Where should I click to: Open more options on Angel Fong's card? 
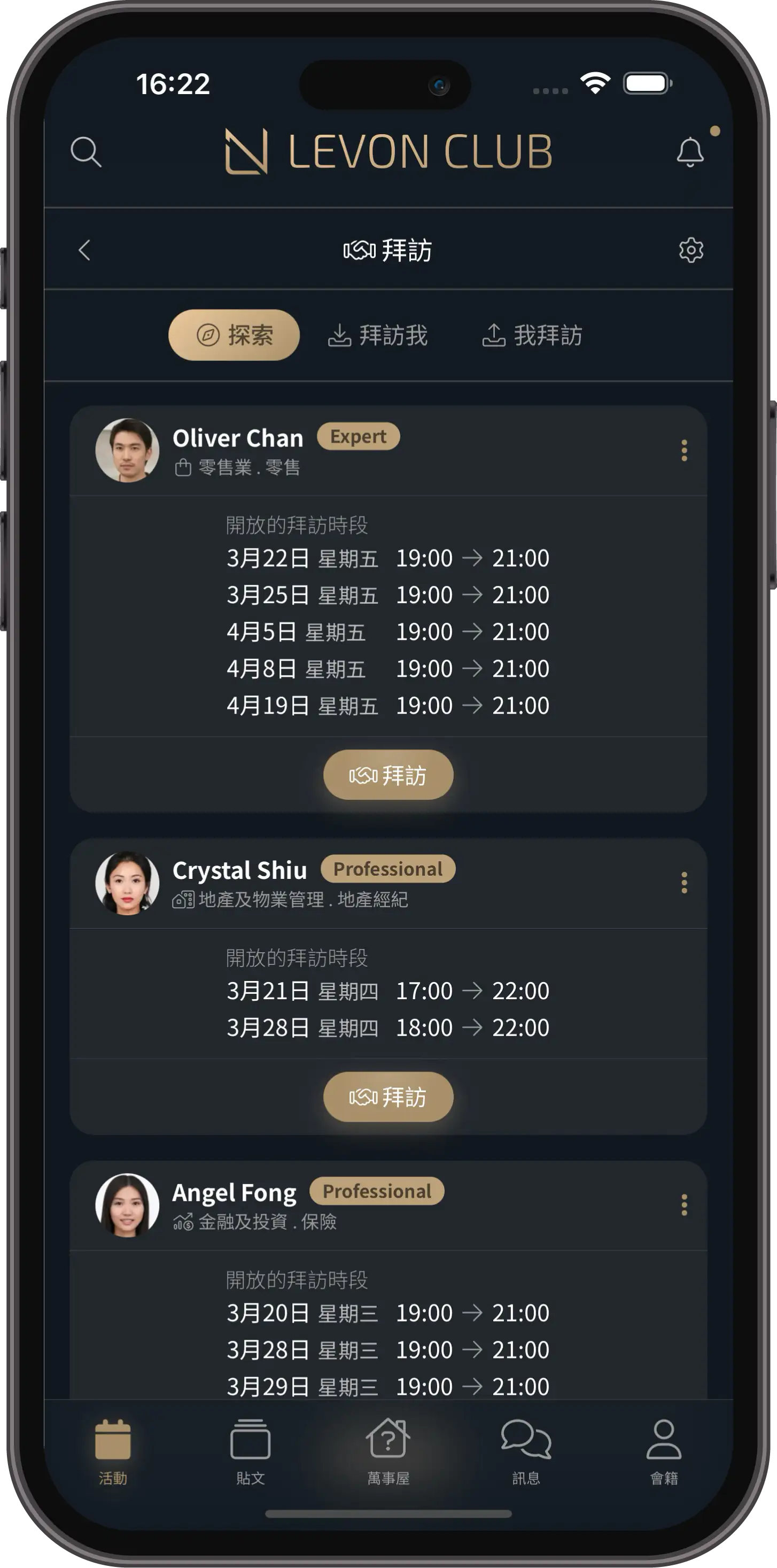click(x=684, y=1204)
